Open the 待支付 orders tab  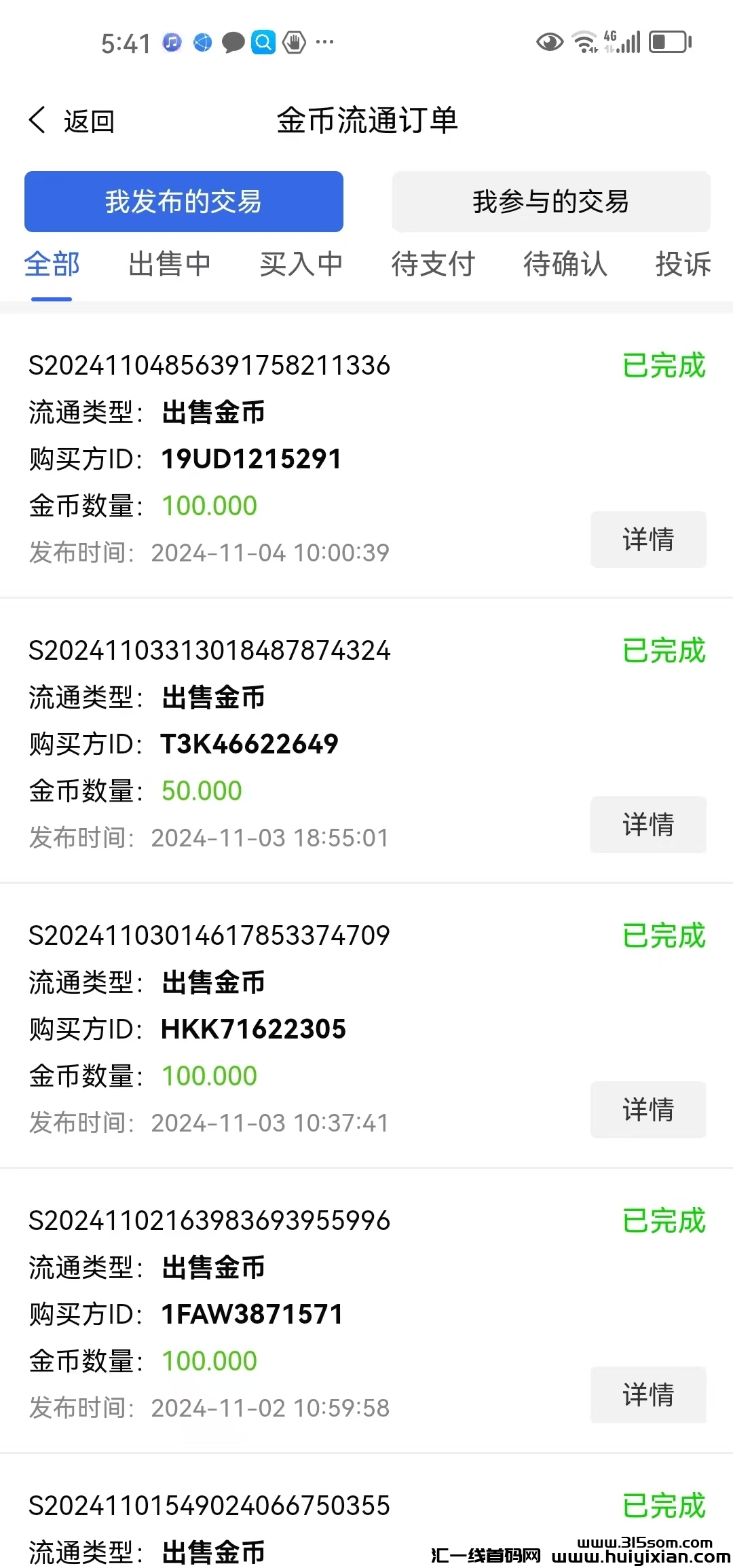coord(433,265)
